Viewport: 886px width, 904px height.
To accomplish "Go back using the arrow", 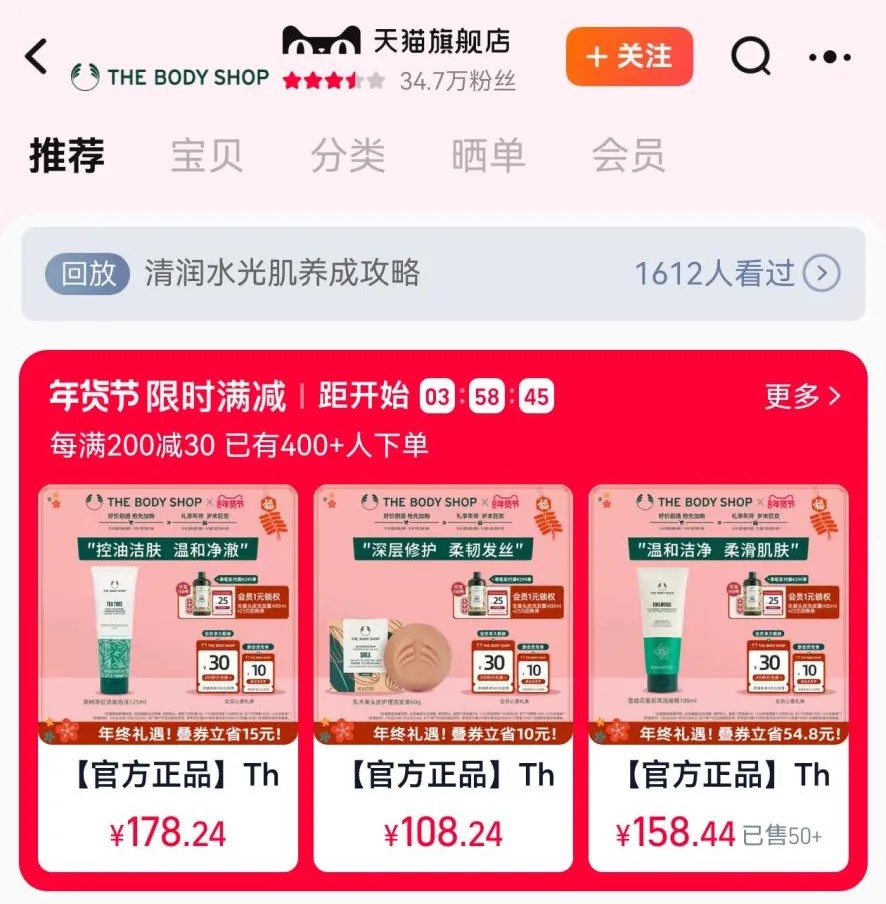I will pyautogui.click(x=37, y=57).
